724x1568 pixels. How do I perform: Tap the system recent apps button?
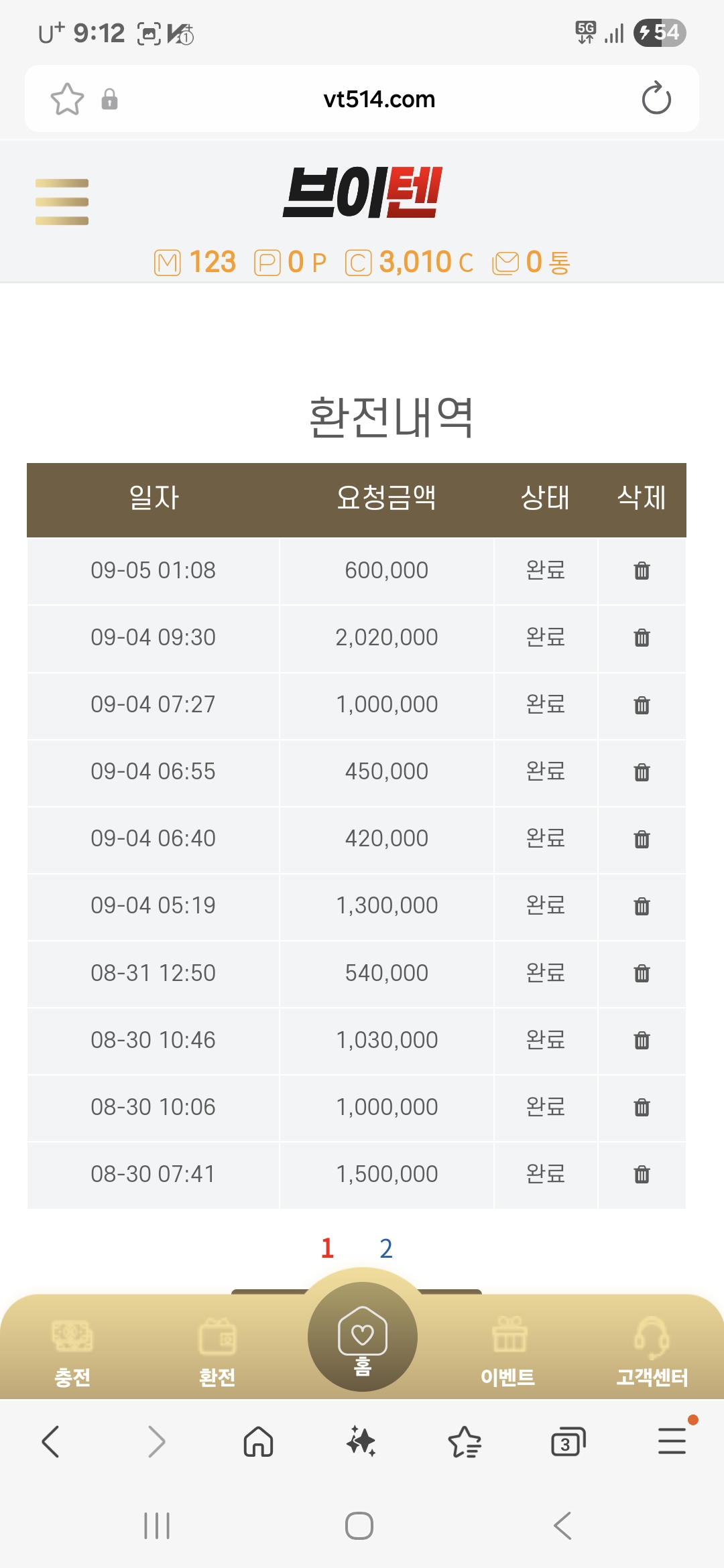click(x=157, y=1526)
